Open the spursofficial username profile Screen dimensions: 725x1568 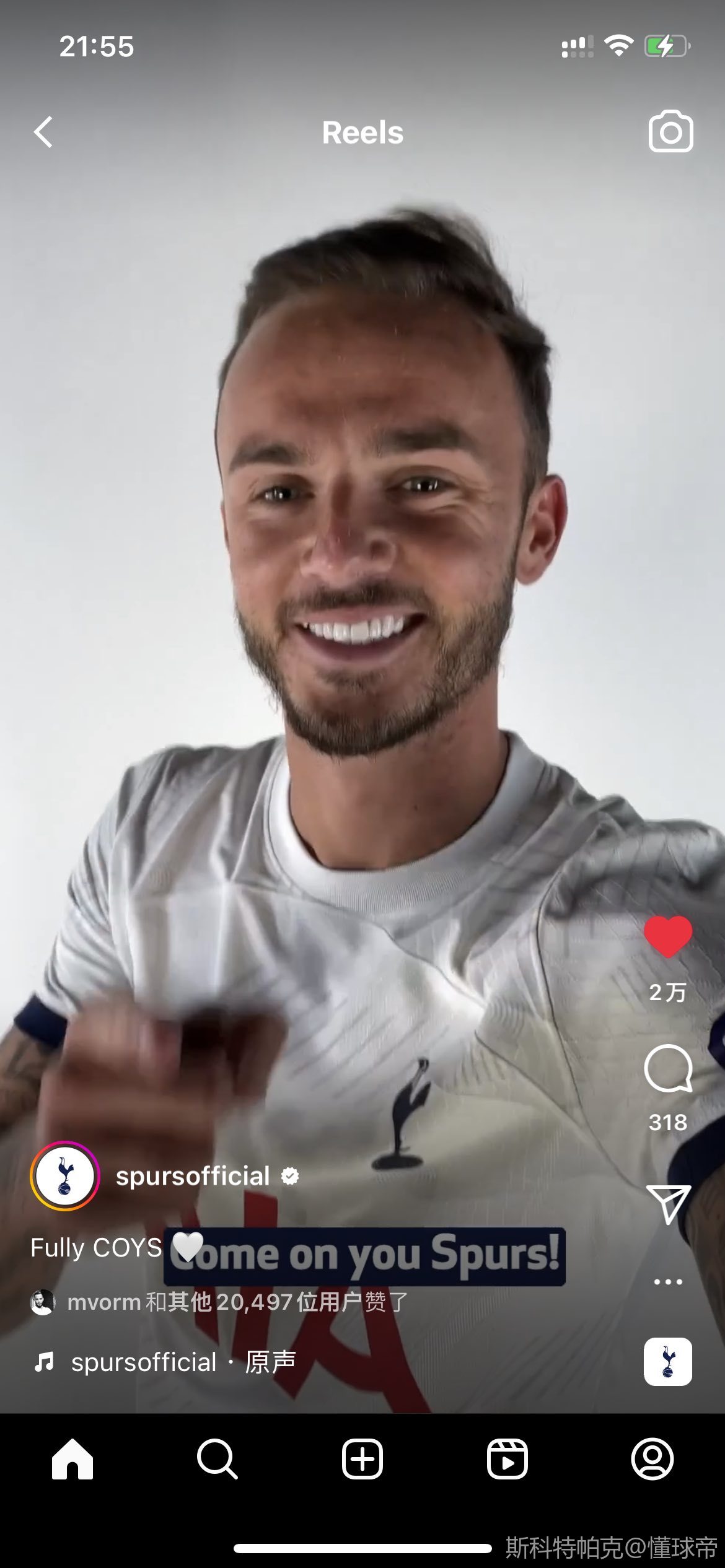[x=193, y=1176]
